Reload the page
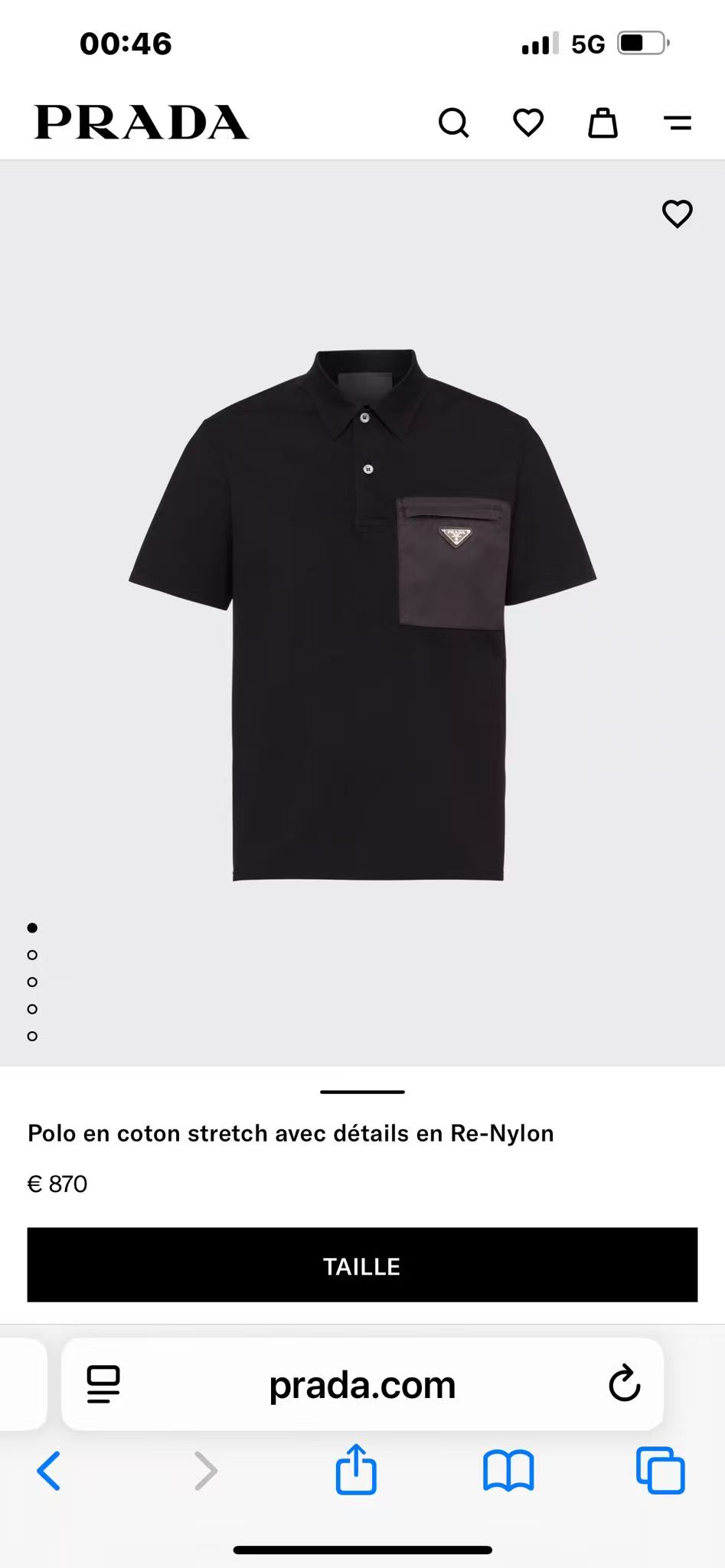The height and width of the screenshot is (1568, 725). pos(624,1383)
